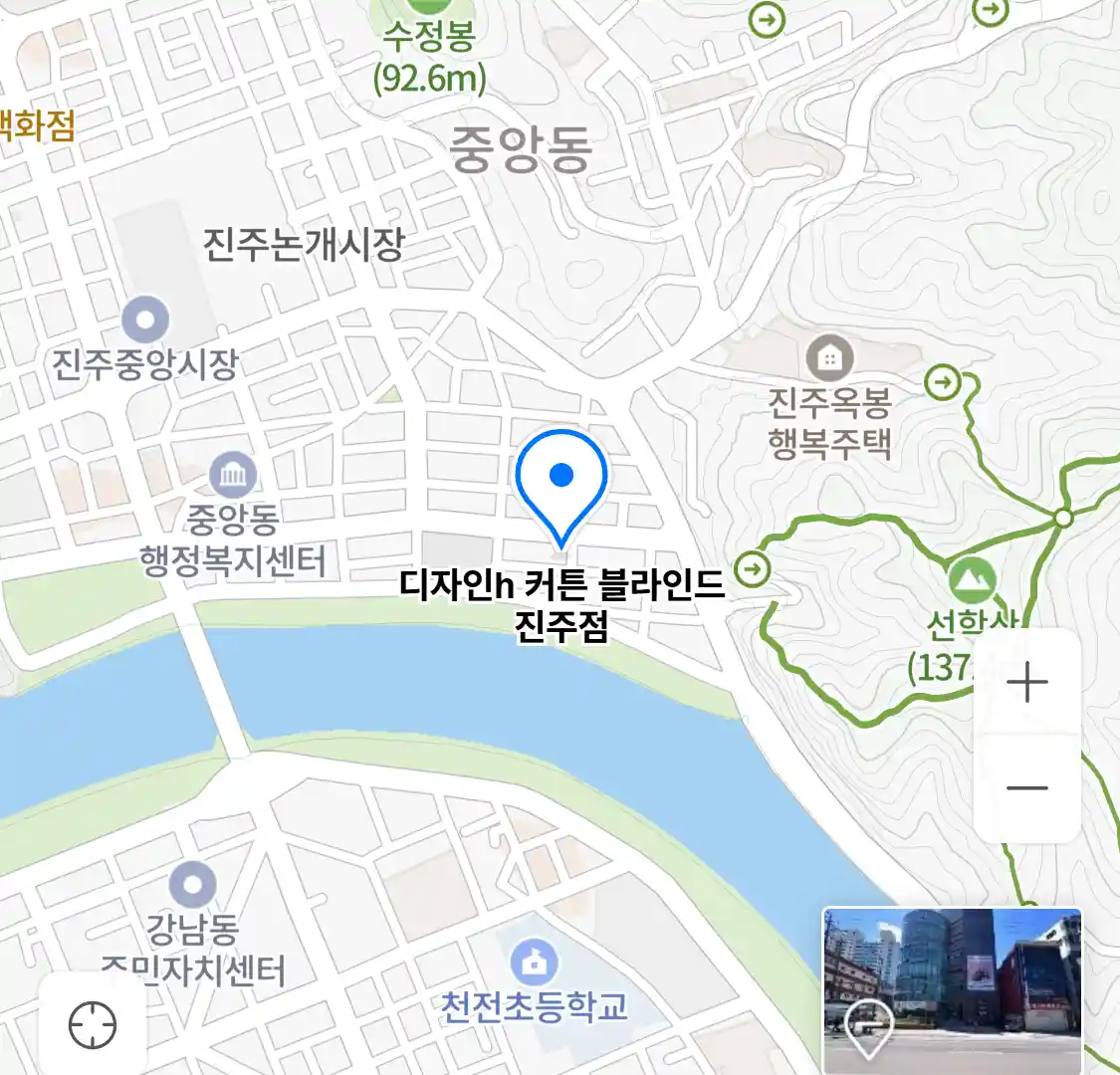The width and height of the screenshot is (1120, 1075).
Task: Zoom in on the map
Action: coord(1026,684)
